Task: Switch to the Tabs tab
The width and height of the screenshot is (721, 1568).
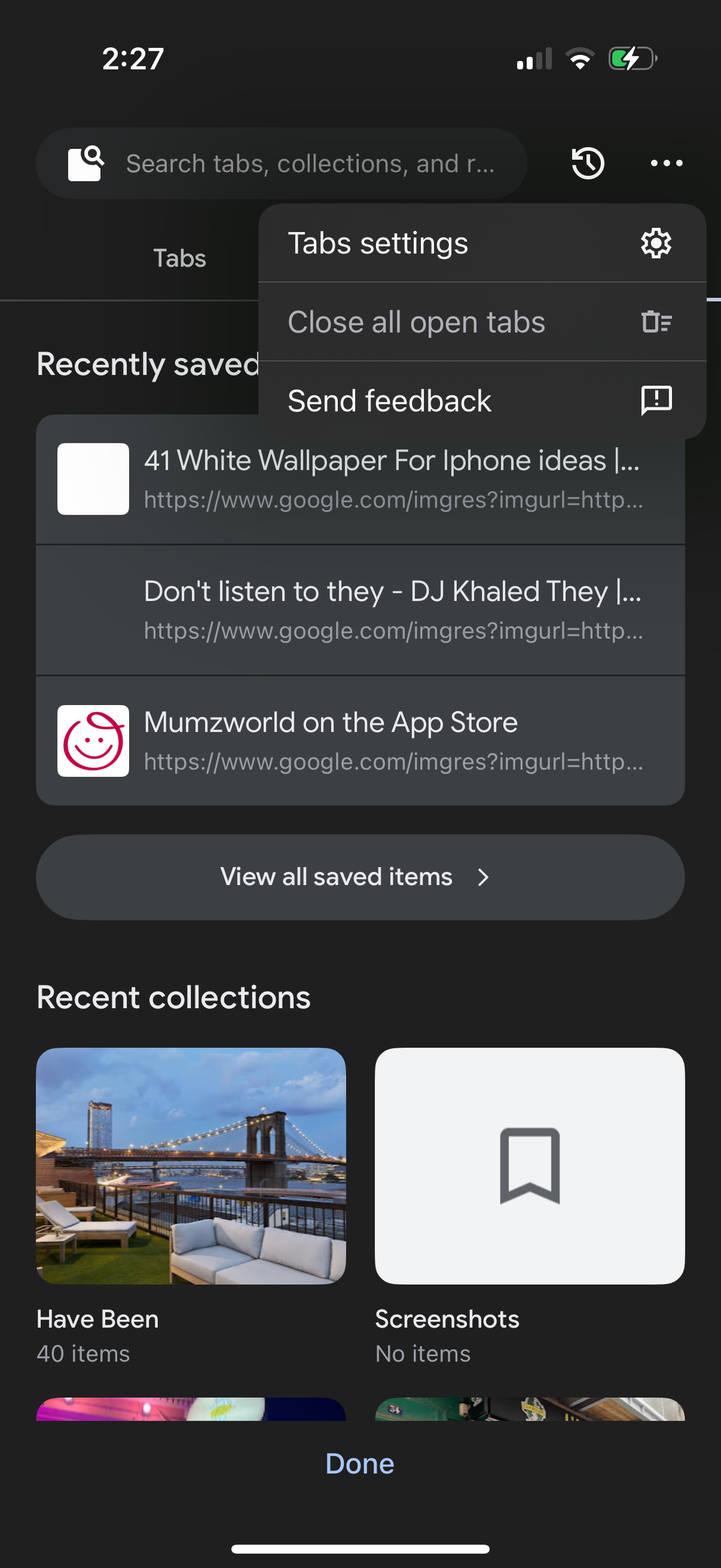Action: (x=180, y=258)
